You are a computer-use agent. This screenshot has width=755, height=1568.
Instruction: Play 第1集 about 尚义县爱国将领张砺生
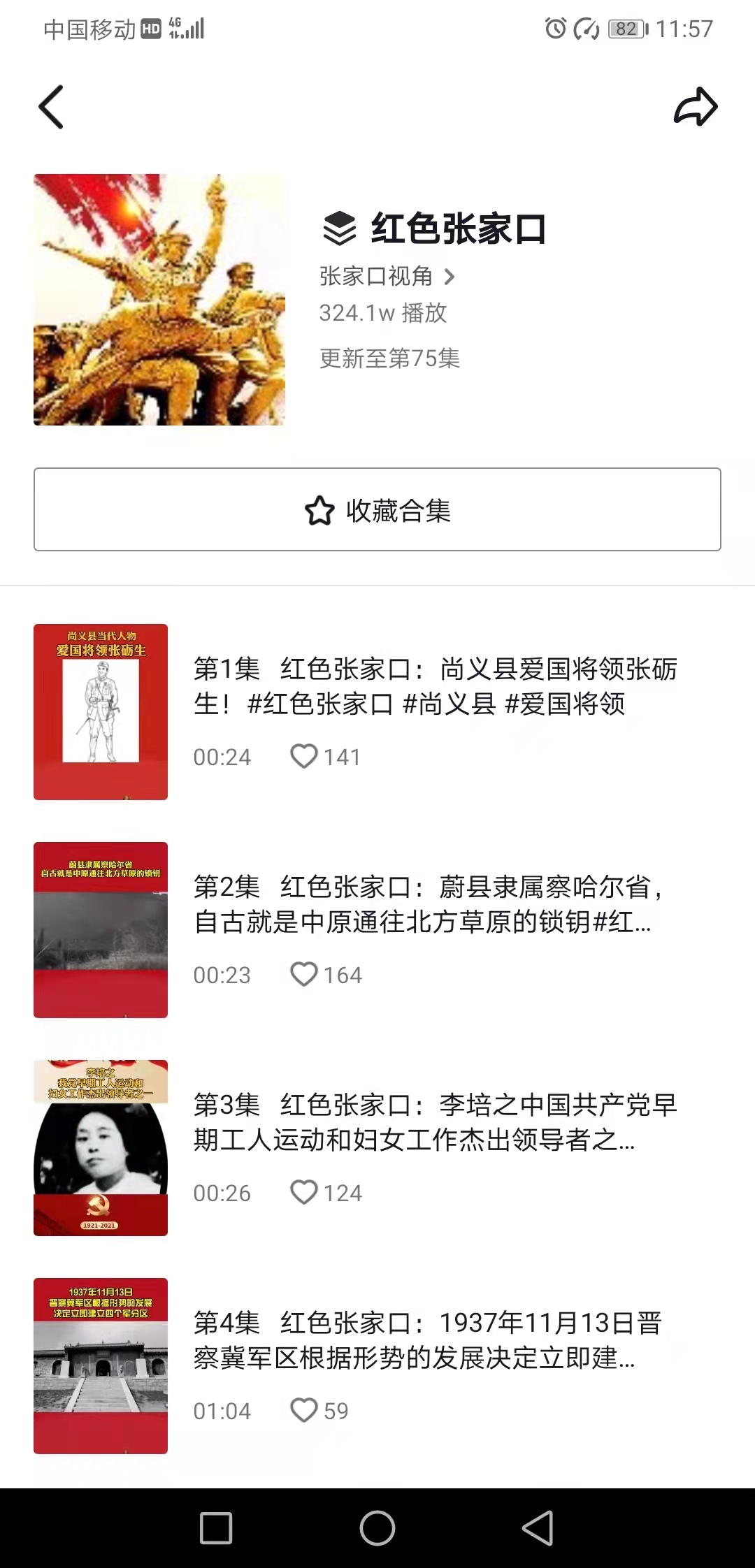433,686
